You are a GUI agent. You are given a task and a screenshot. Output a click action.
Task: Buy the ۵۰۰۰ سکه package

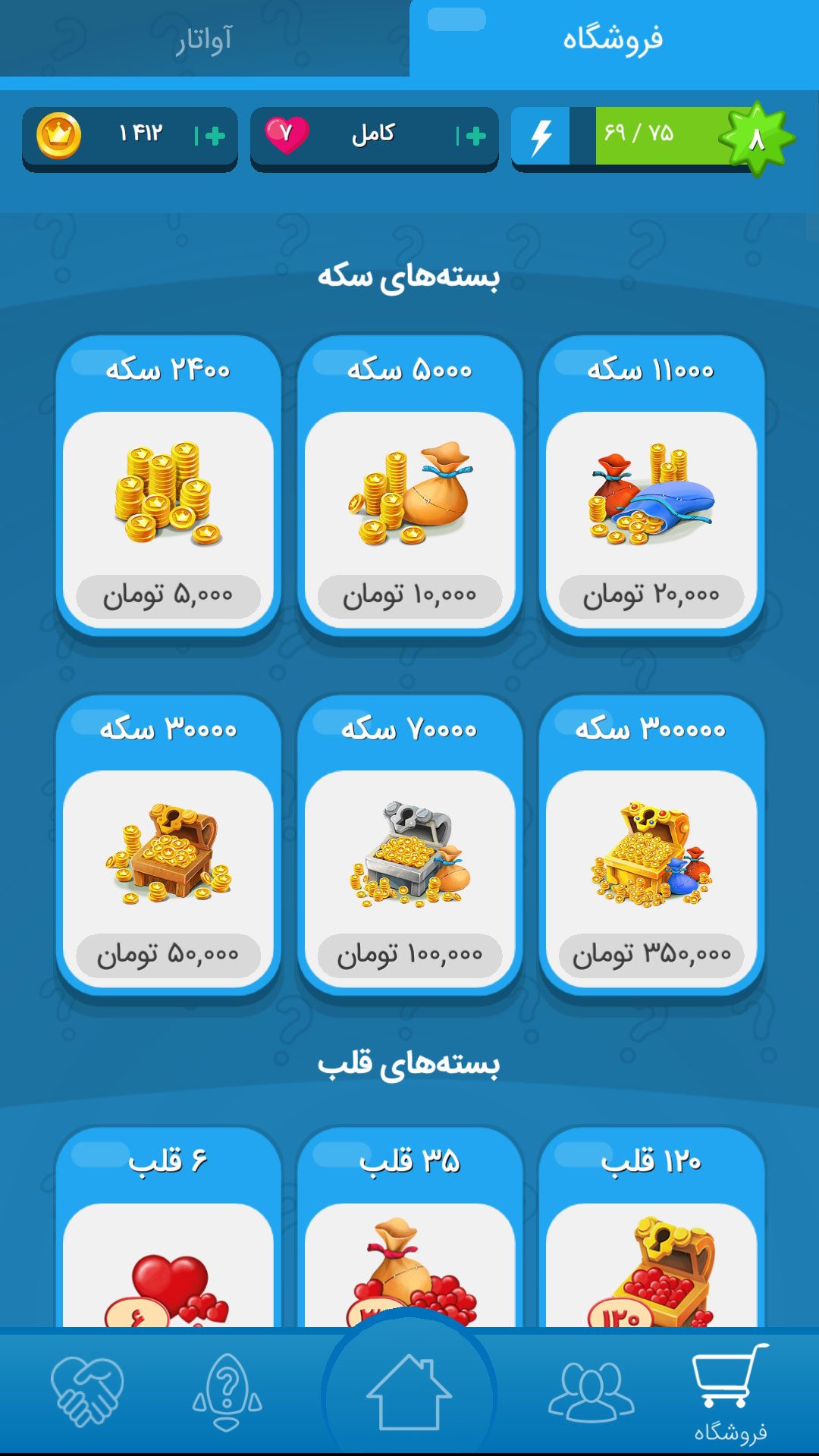pos(409,485)
